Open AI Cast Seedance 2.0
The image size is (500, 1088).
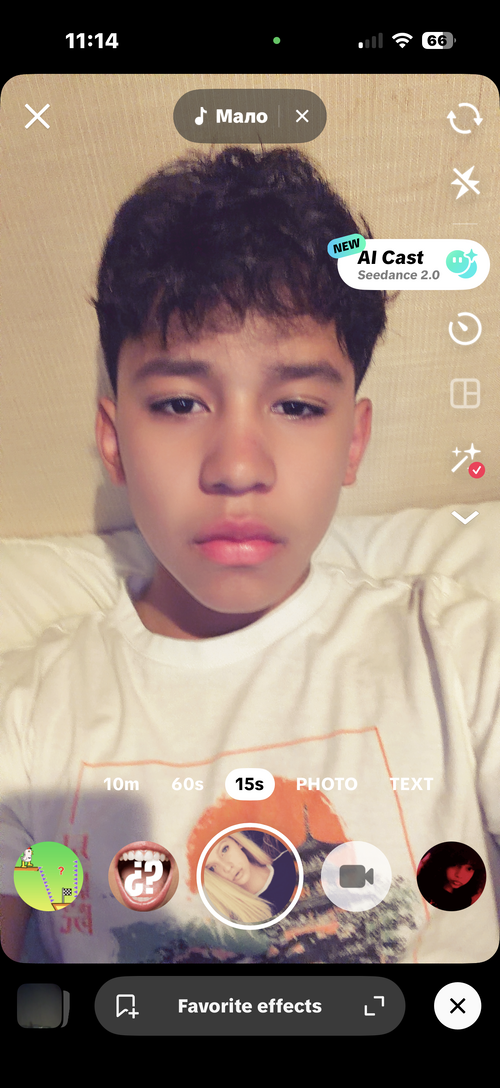click(x=413, y=264)
